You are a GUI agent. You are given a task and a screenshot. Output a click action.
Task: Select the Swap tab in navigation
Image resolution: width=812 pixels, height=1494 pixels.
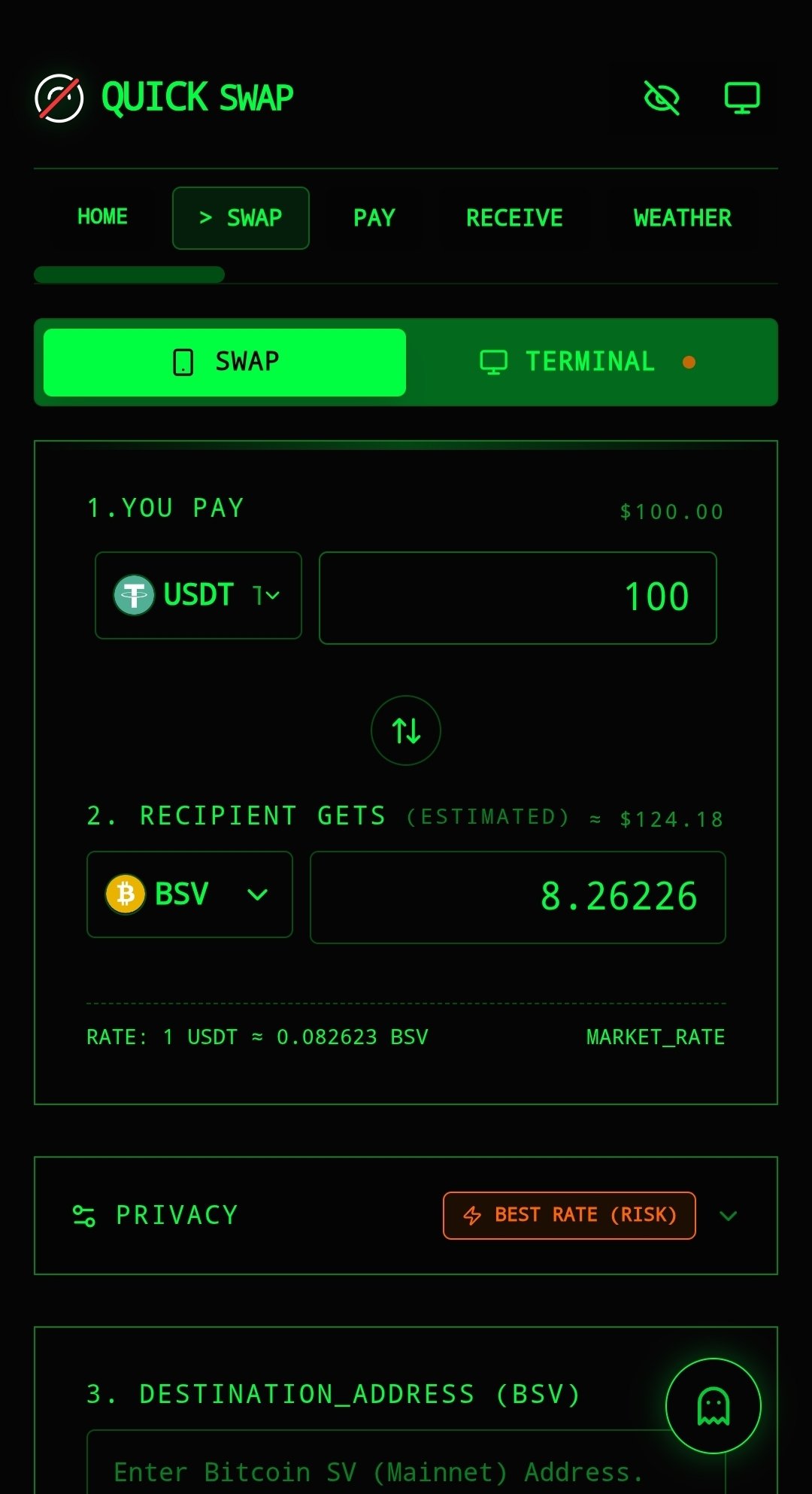[x=241, y=218]
